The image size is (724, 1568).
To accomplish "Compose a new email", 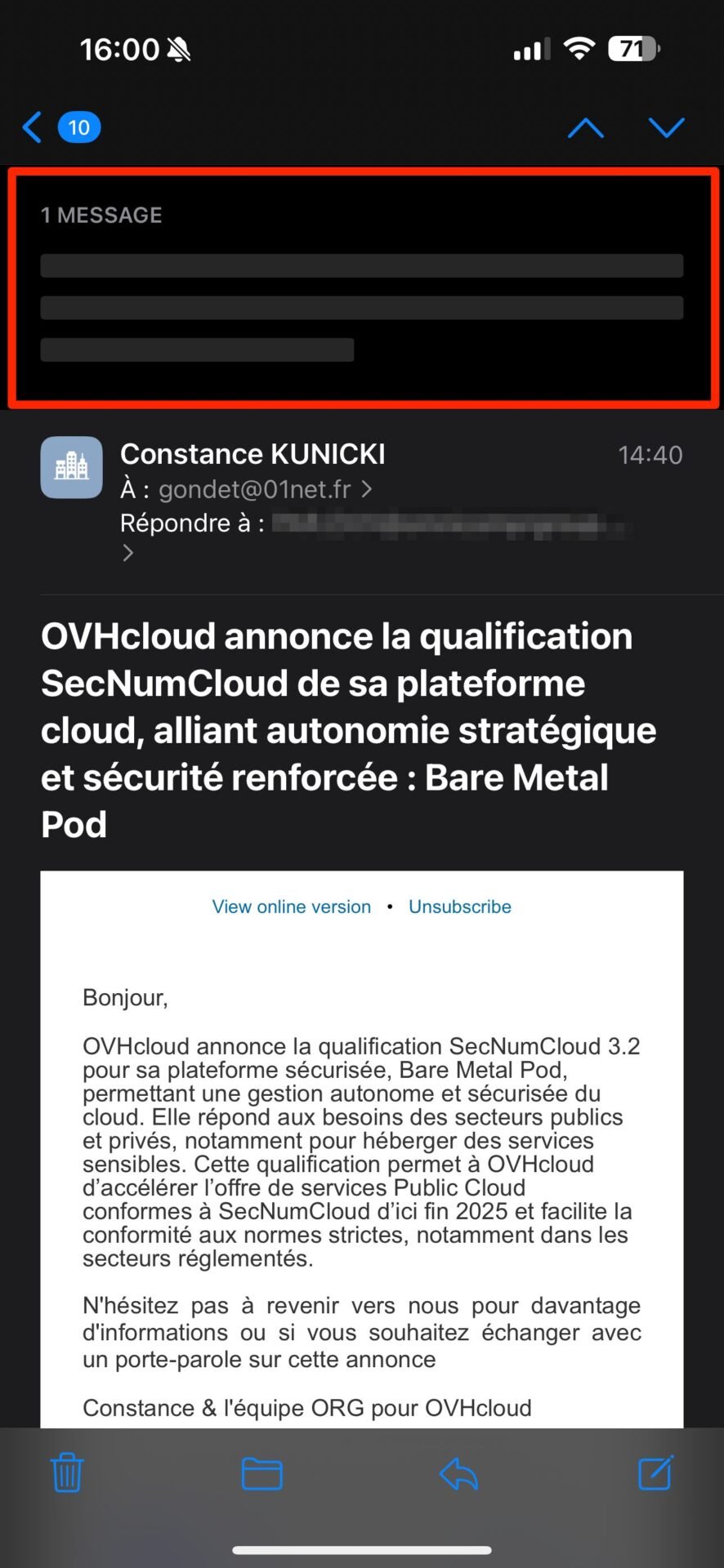I will (655, 1472).
